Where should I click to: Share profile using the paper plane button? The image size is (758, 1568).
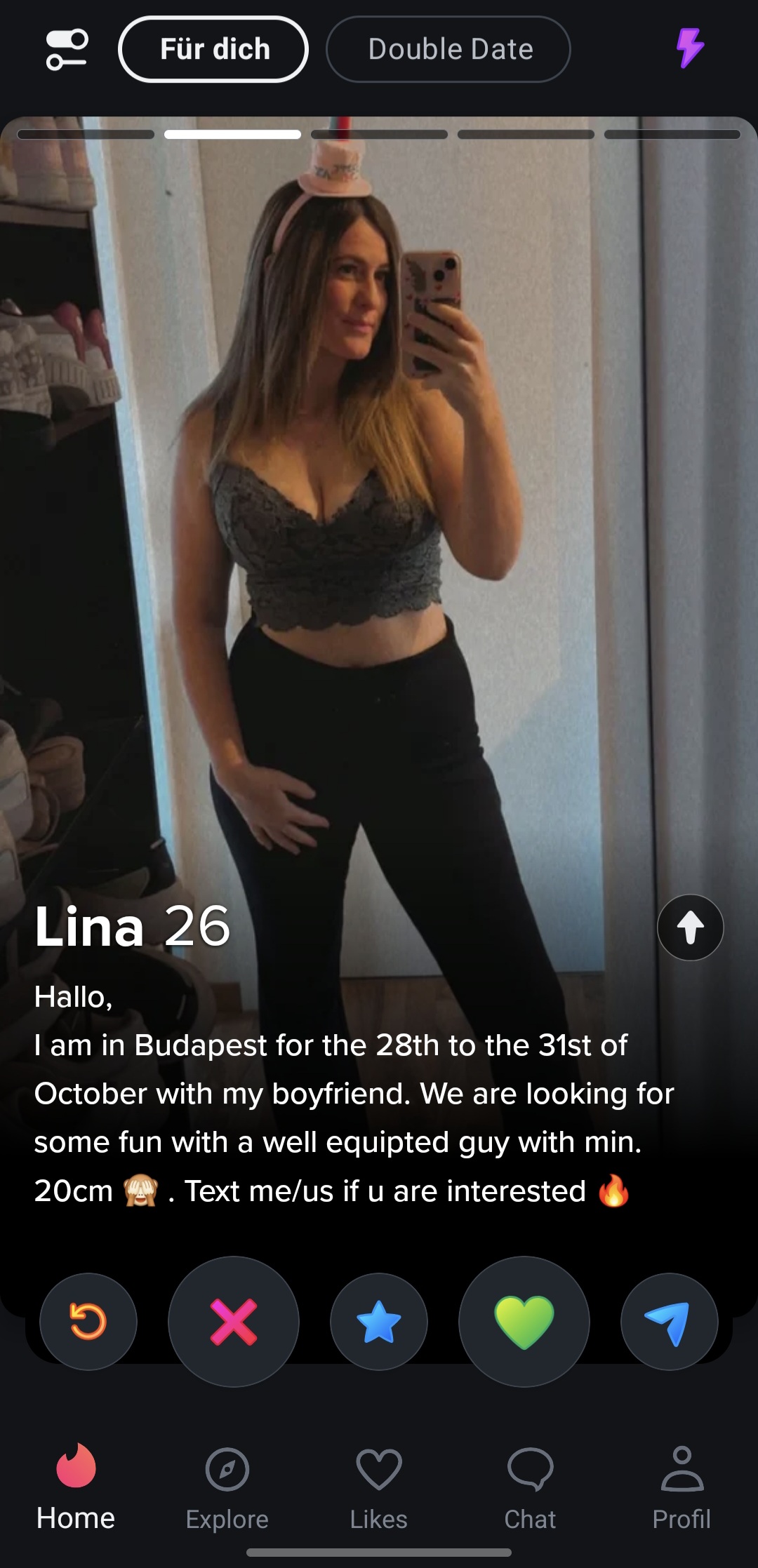(670, 1321)
